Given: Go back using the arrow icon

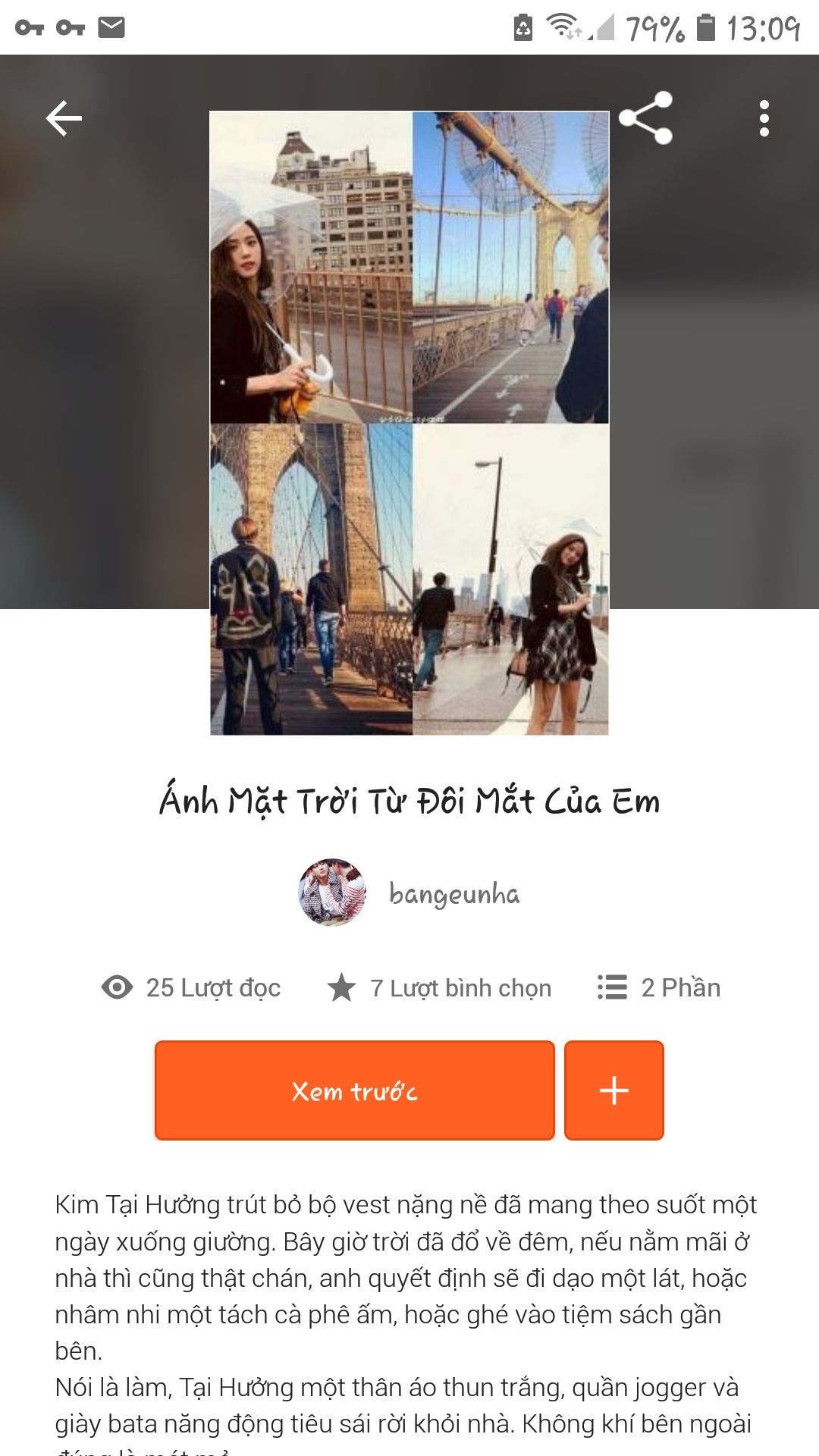Looking at the screenshot, I should (64, 118).
